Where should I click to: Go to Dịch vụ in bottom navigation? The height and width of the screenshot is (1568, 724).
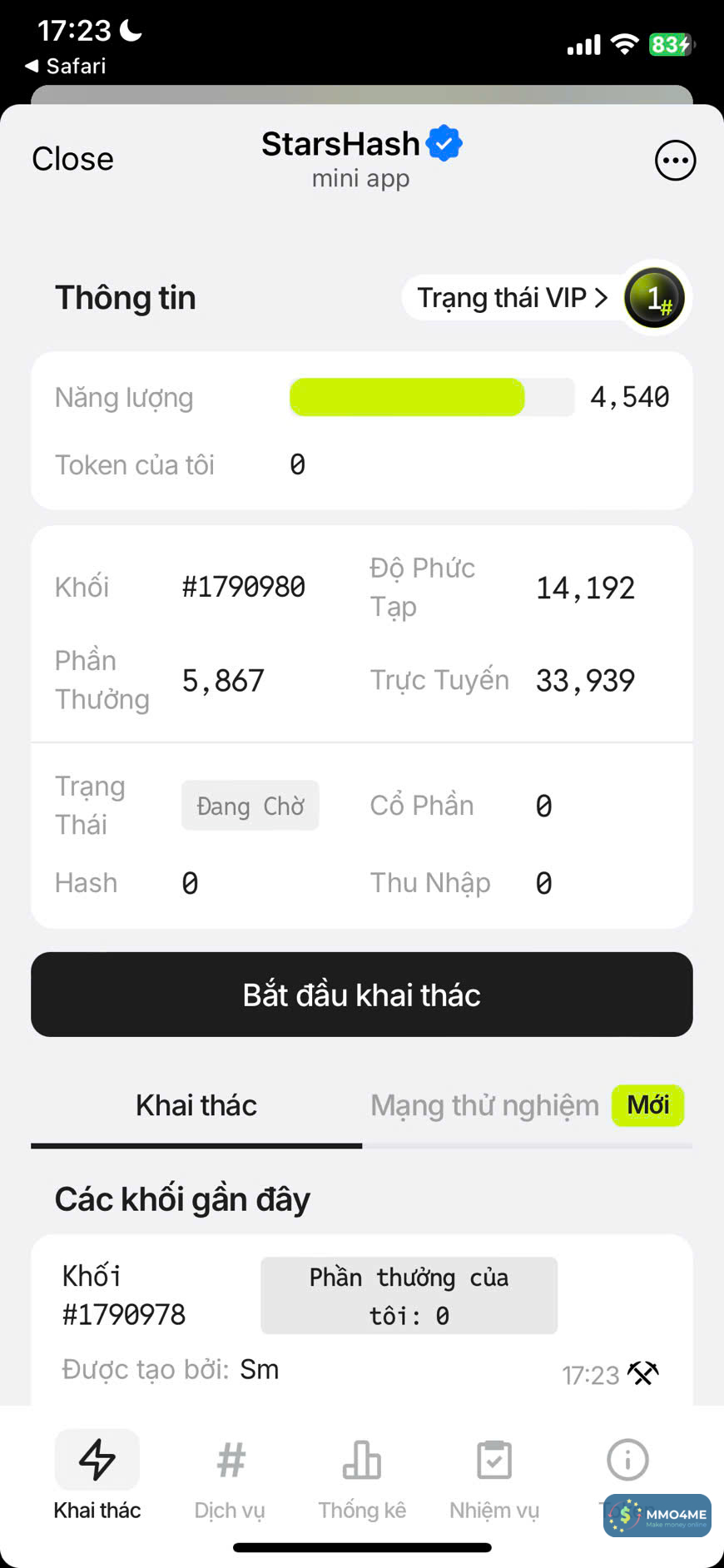tap(230, 1479)
